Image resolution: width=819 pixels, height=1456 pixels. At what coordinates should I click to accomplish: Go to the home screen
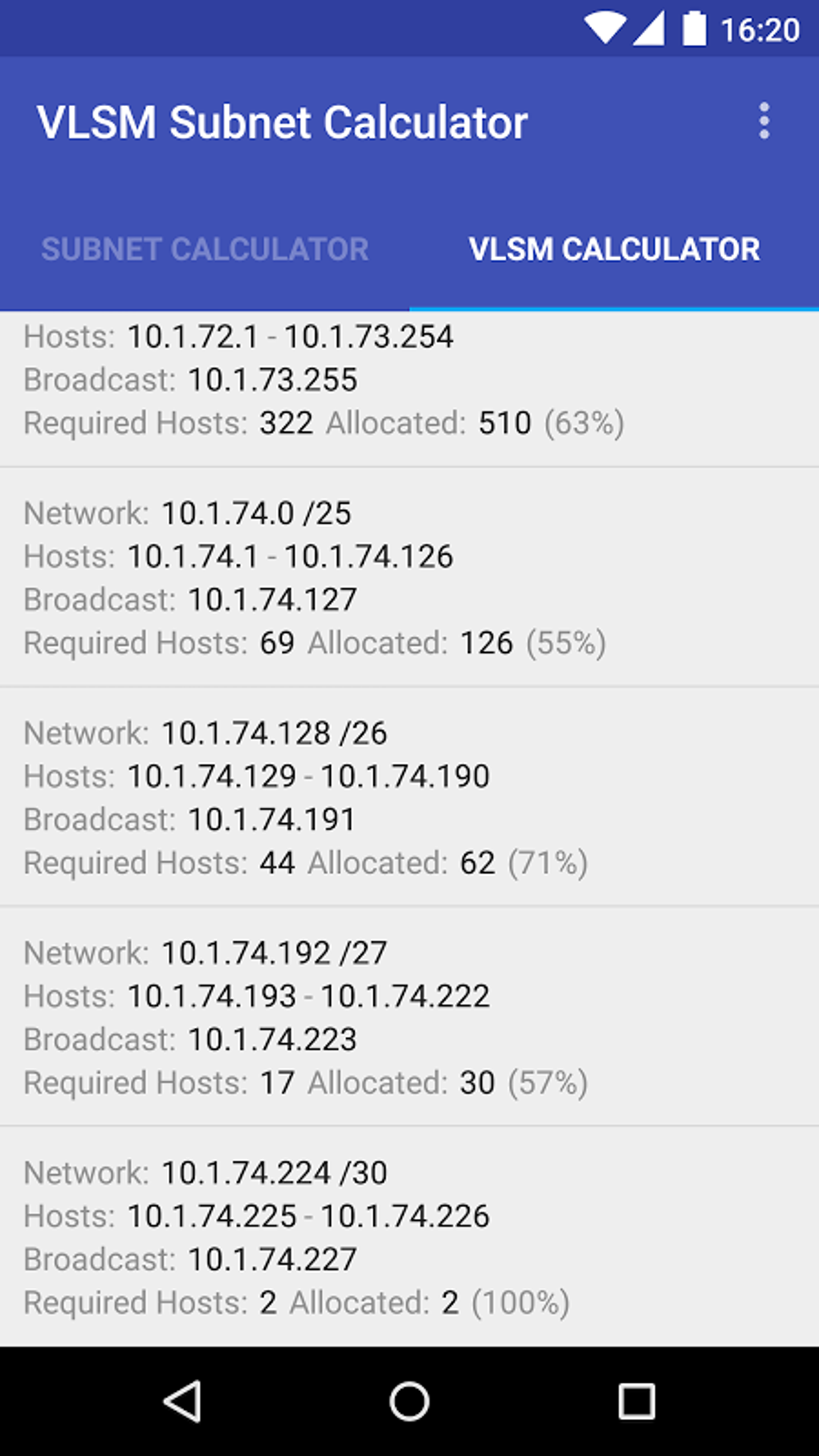(409, 1401)
